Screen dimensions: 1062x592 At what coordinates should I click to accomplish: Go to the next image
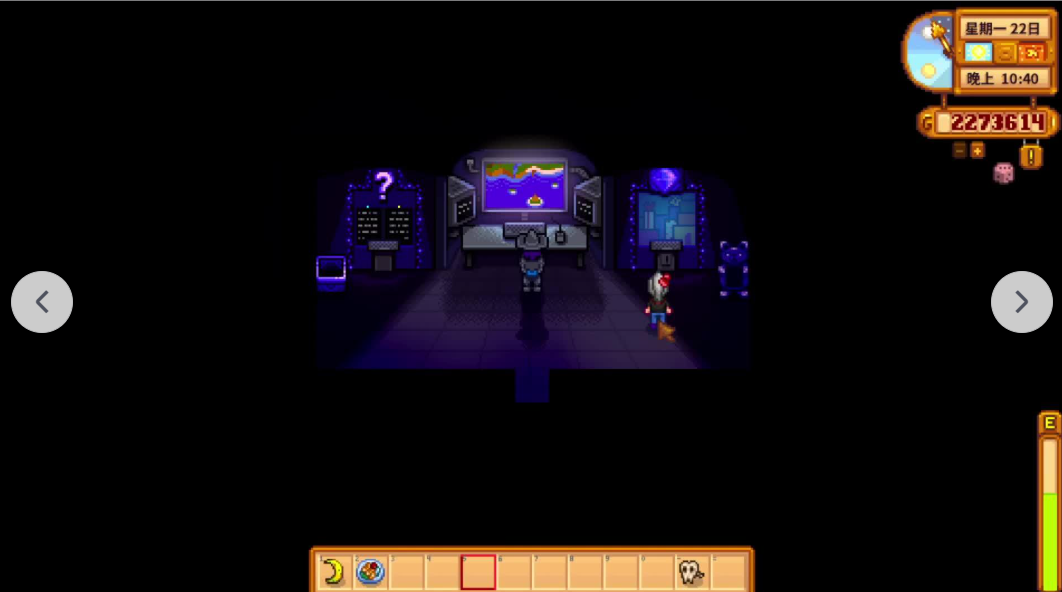(x=1021, y=302)
